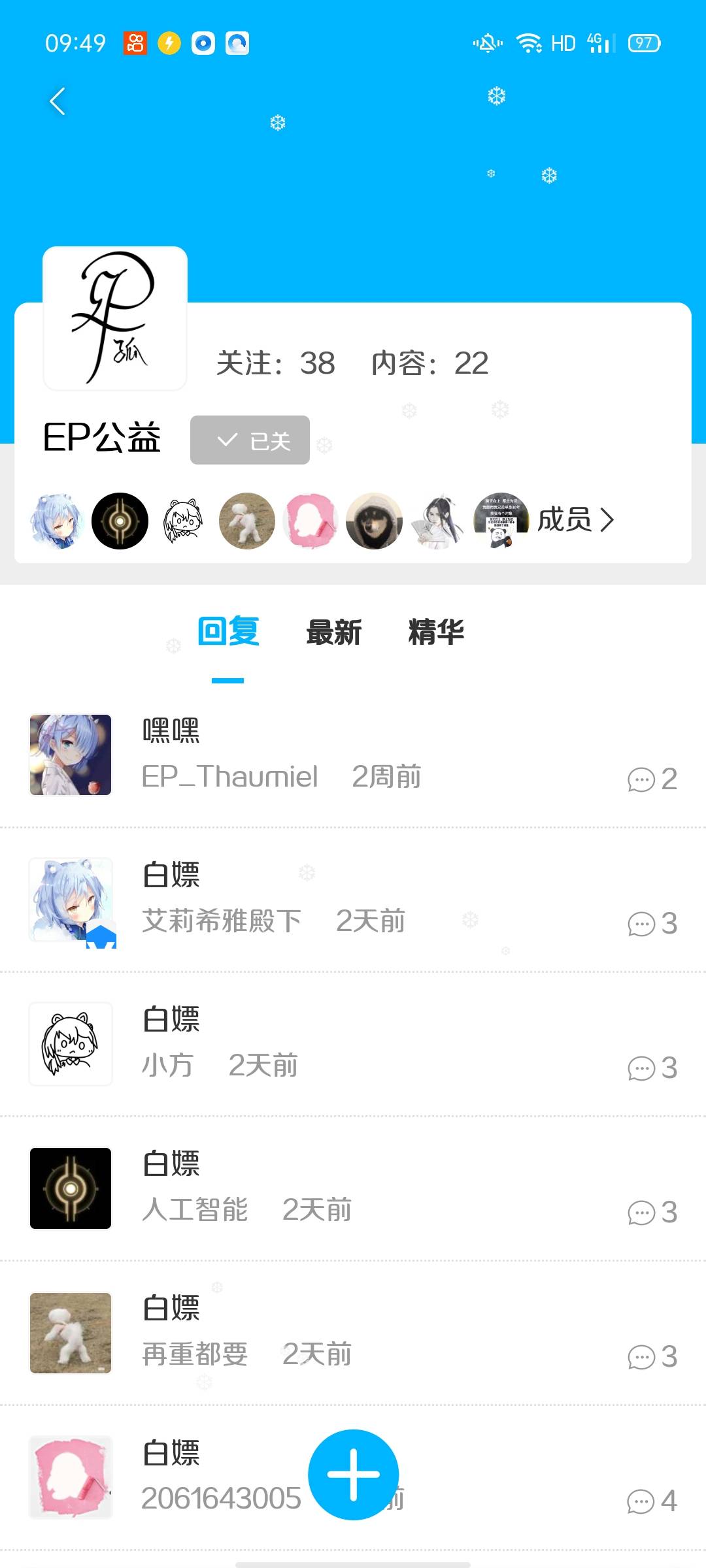The image size is (706, 1568).
Task: Open the EP公益 group avatar
Action: [x=115, y=318]
